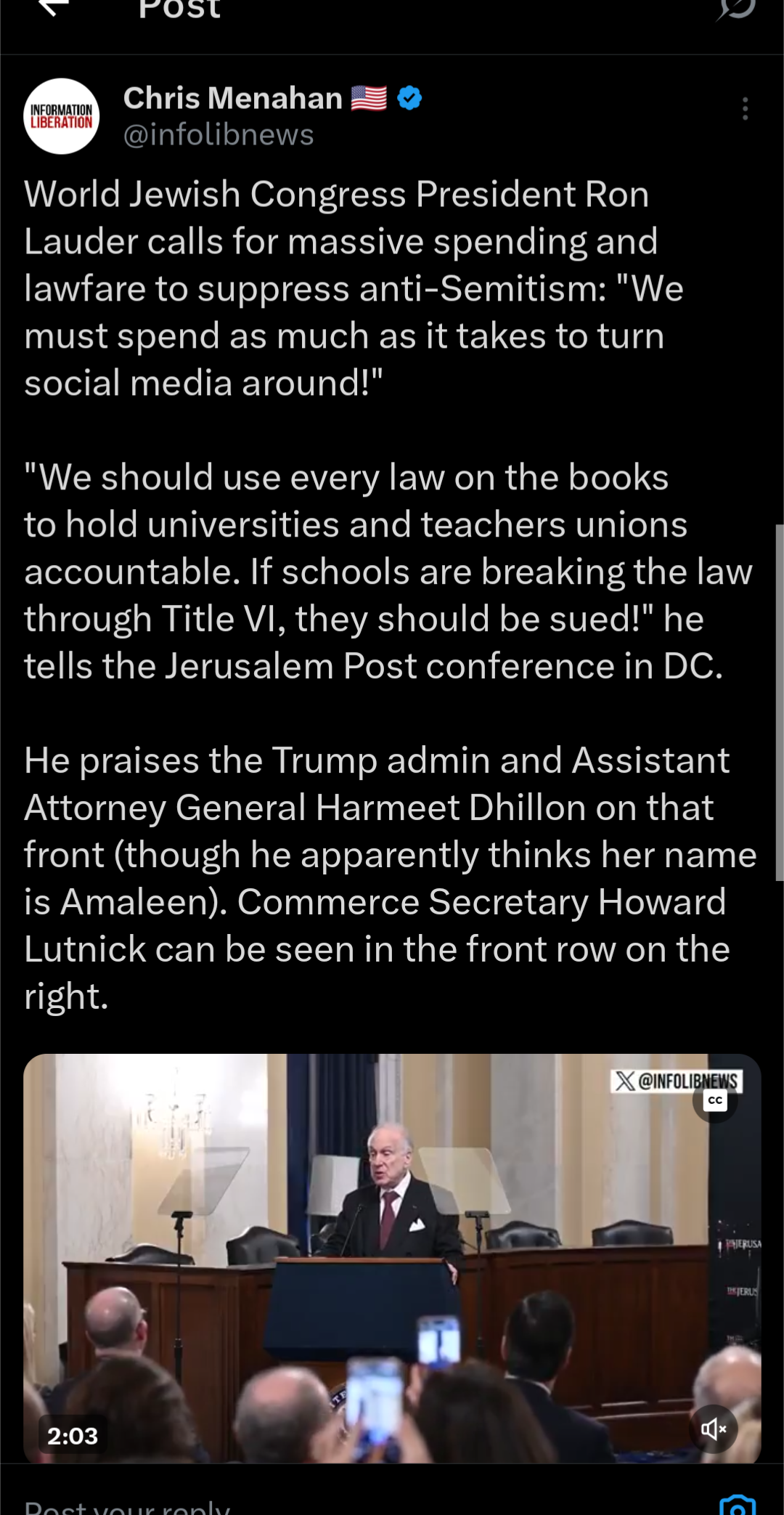
Task: Open Chris Menahan's profile name
Action: pos(232,98)
